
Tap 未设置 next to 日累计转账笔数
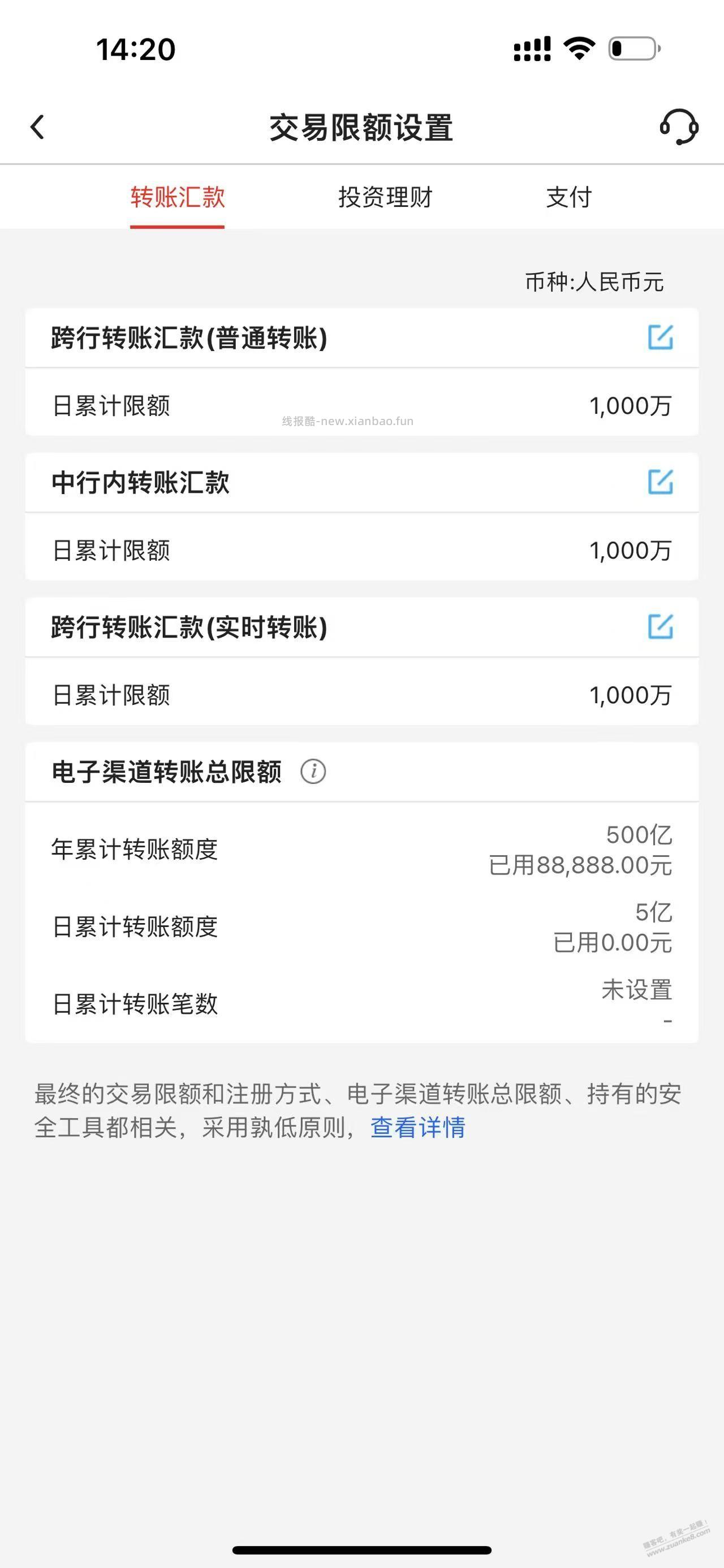point(636,989)
